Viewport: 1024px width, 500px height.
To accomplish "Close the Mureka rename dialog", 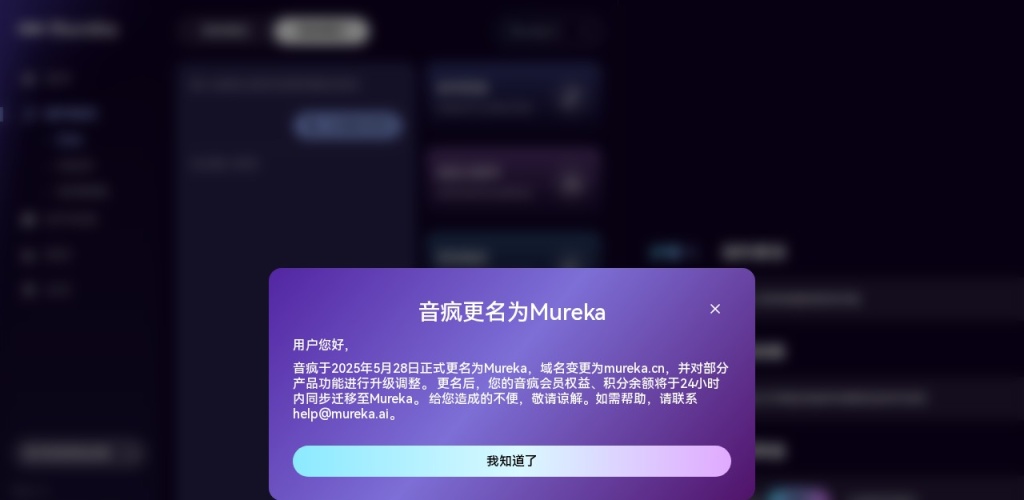I will point(715,309).
